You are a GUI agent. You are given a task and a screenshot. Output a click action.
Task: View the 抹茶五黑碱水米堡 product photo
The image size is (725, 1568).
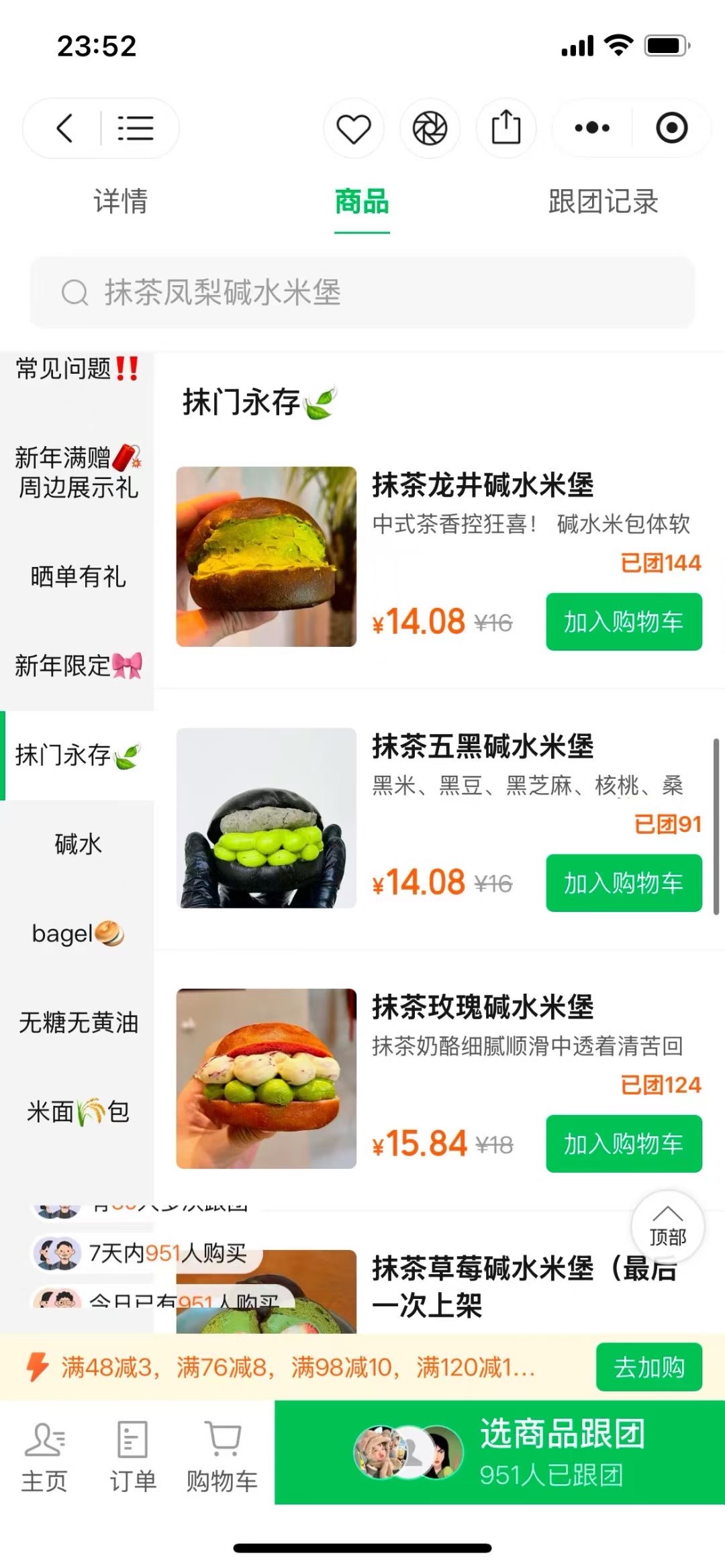click(x=267, y=818)
